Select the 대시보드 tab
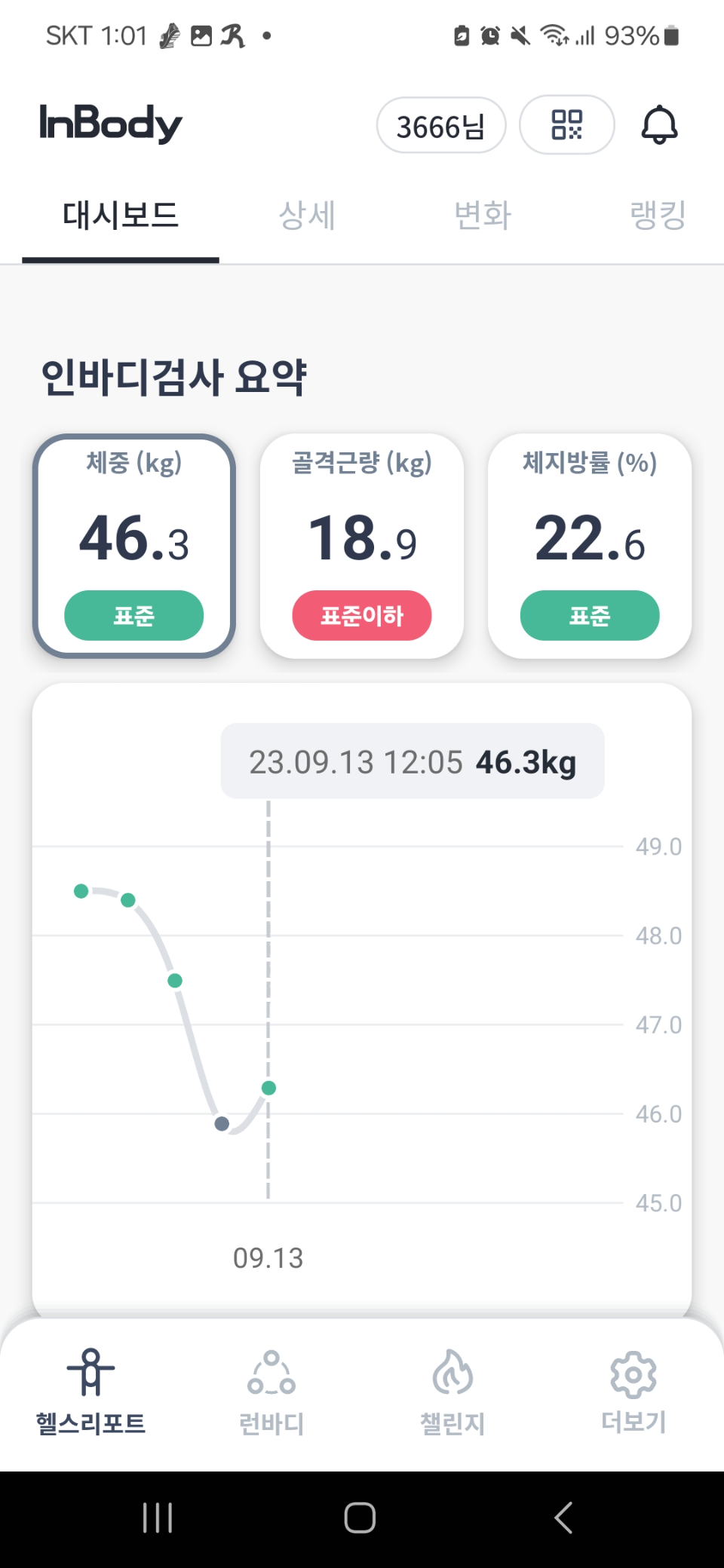This screenshot has height=1568, width=724. (121, 216)
